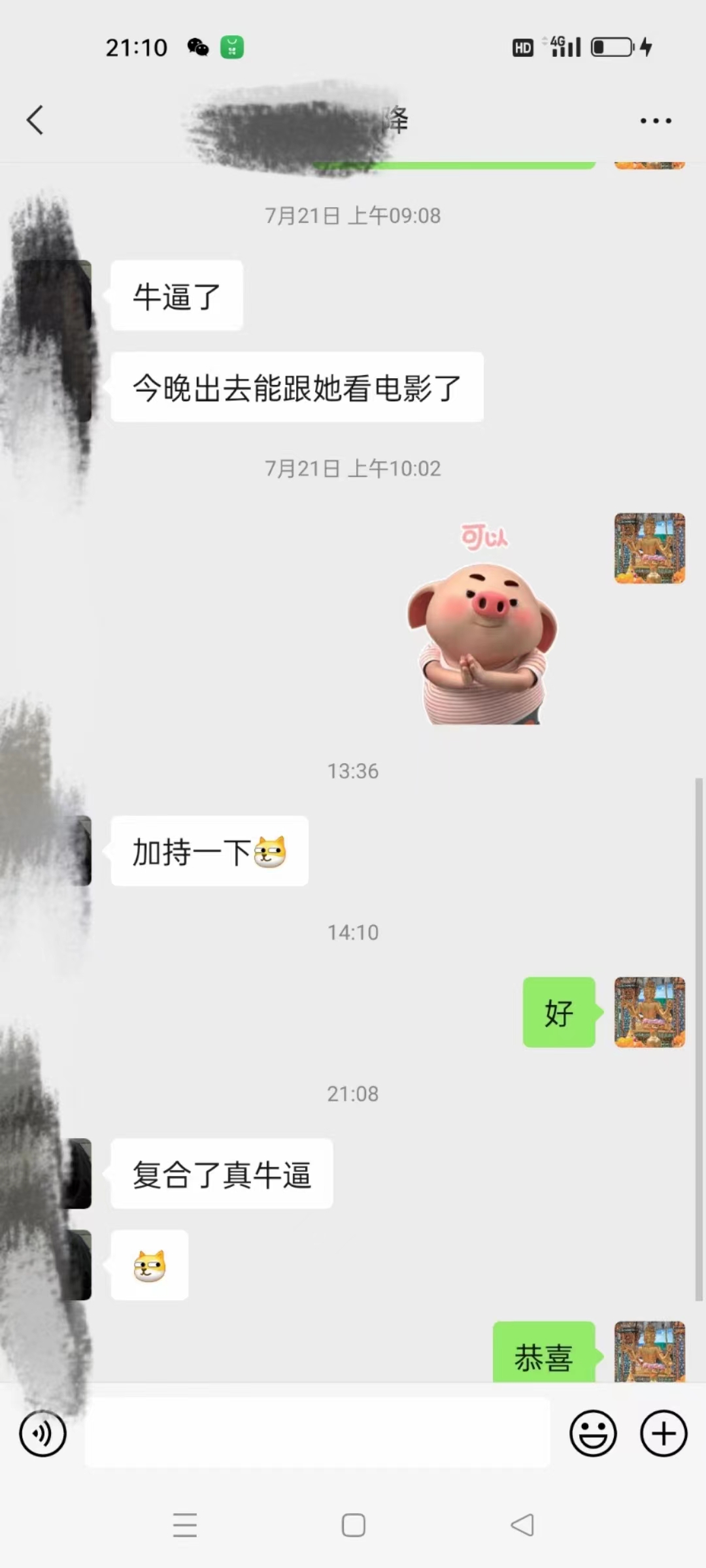Go back to the chat list
This screenshot has width=706, height=1568.
click(35, 120)
